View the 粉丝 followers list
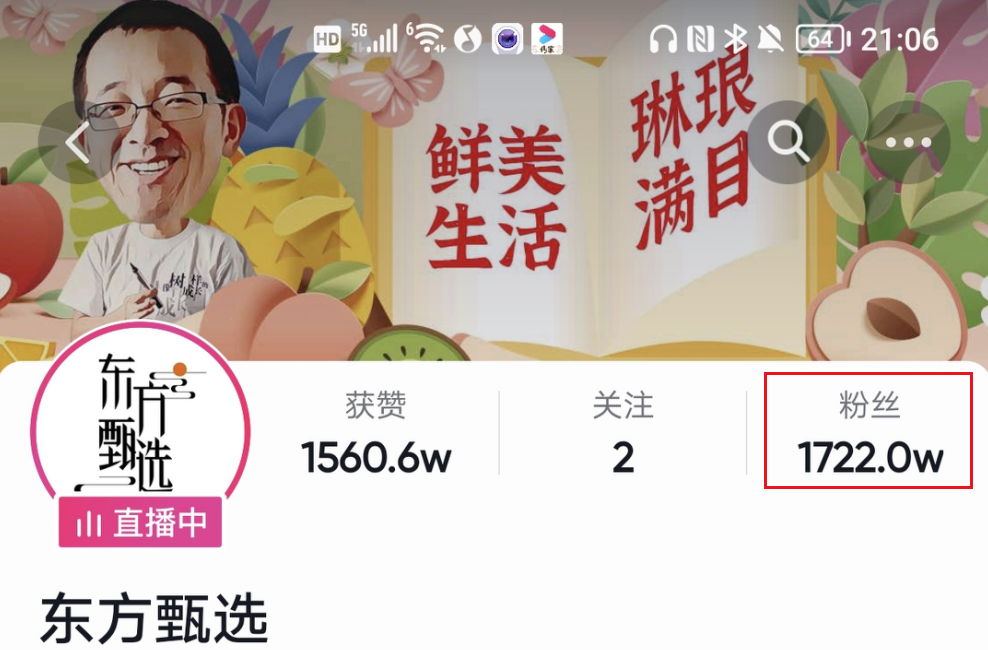 [x=869, y=434]
